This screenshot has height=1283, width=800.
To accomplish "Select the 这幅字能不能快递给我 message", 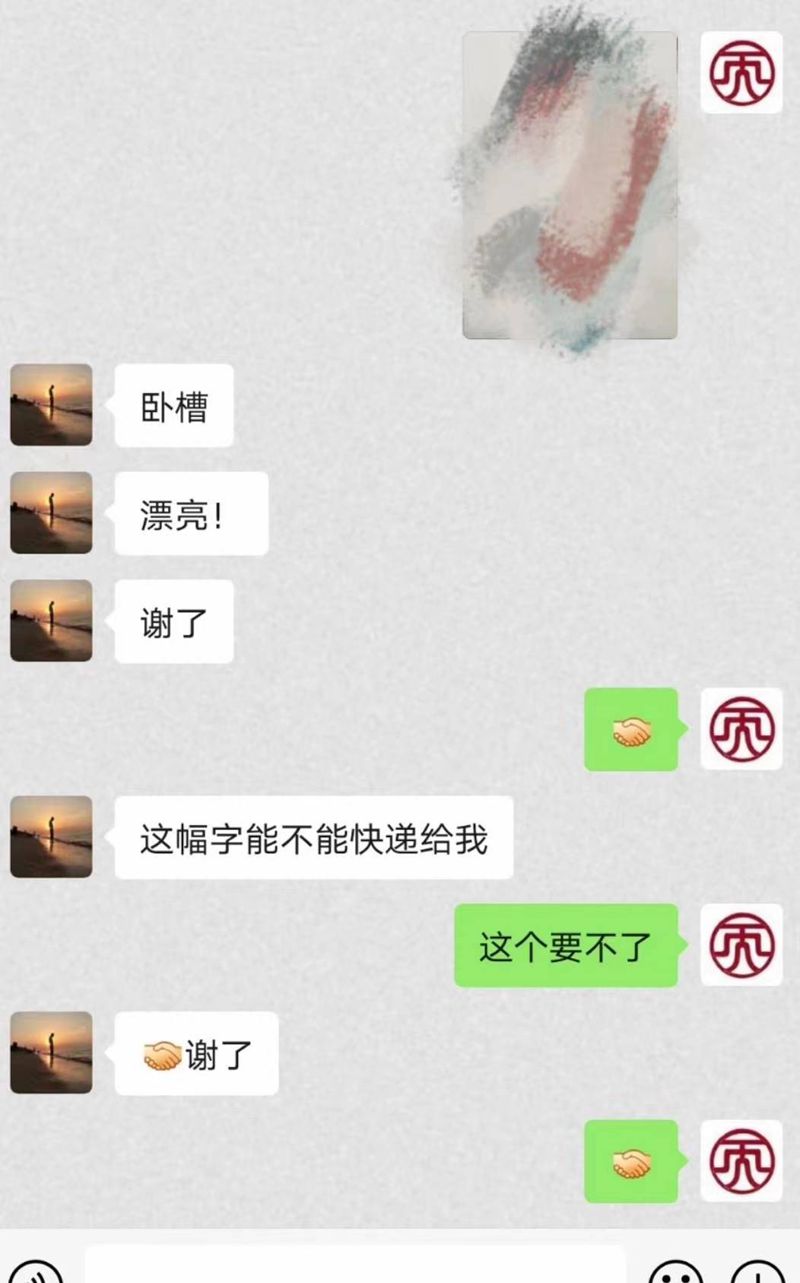I will tap(315, 837).
